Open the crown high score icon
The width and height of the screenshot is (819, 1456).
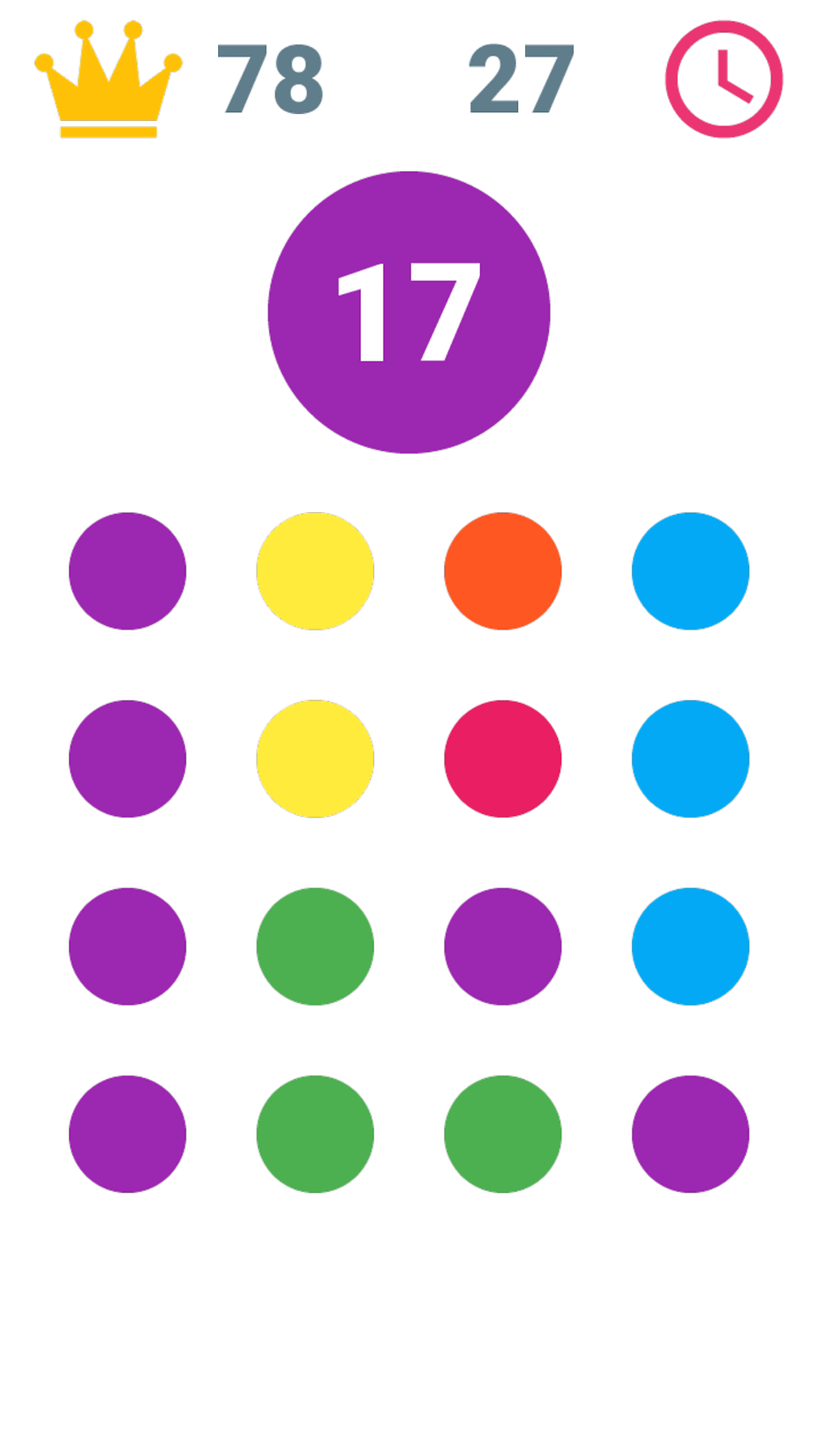pyautogui.click(x=109, y=79)
